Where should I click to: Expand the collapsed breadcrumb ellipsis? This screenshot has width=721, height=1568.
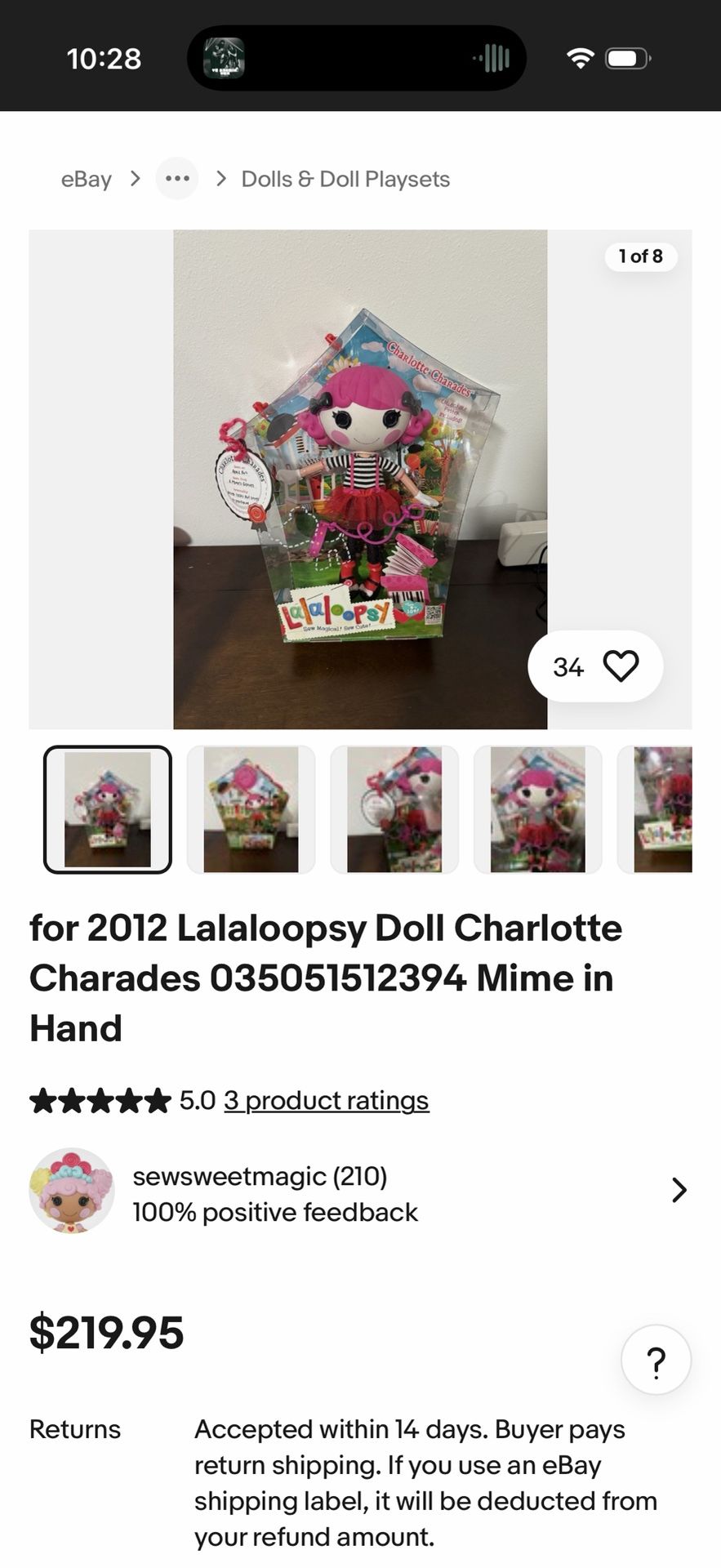pyautogui.click(x=177, y=178)
